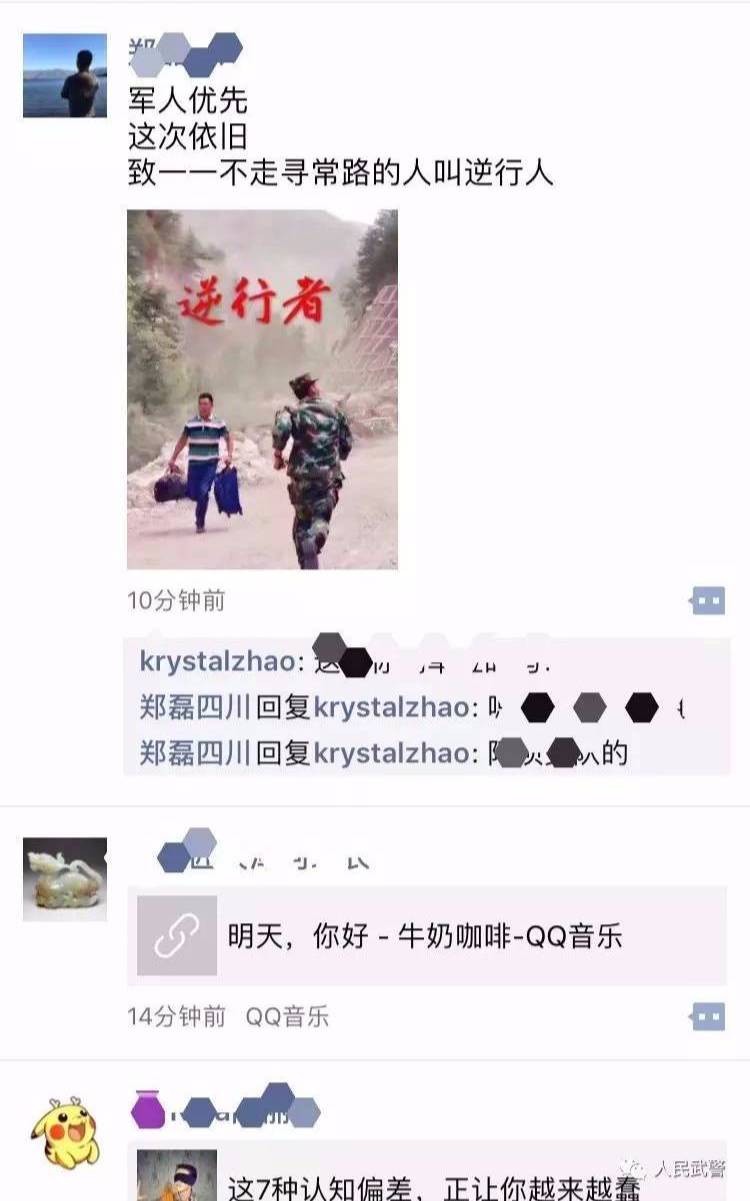The image size is (750, 1201).
Task: Open krystalzhao's profile from the first comment line
Action: point(215,662)
